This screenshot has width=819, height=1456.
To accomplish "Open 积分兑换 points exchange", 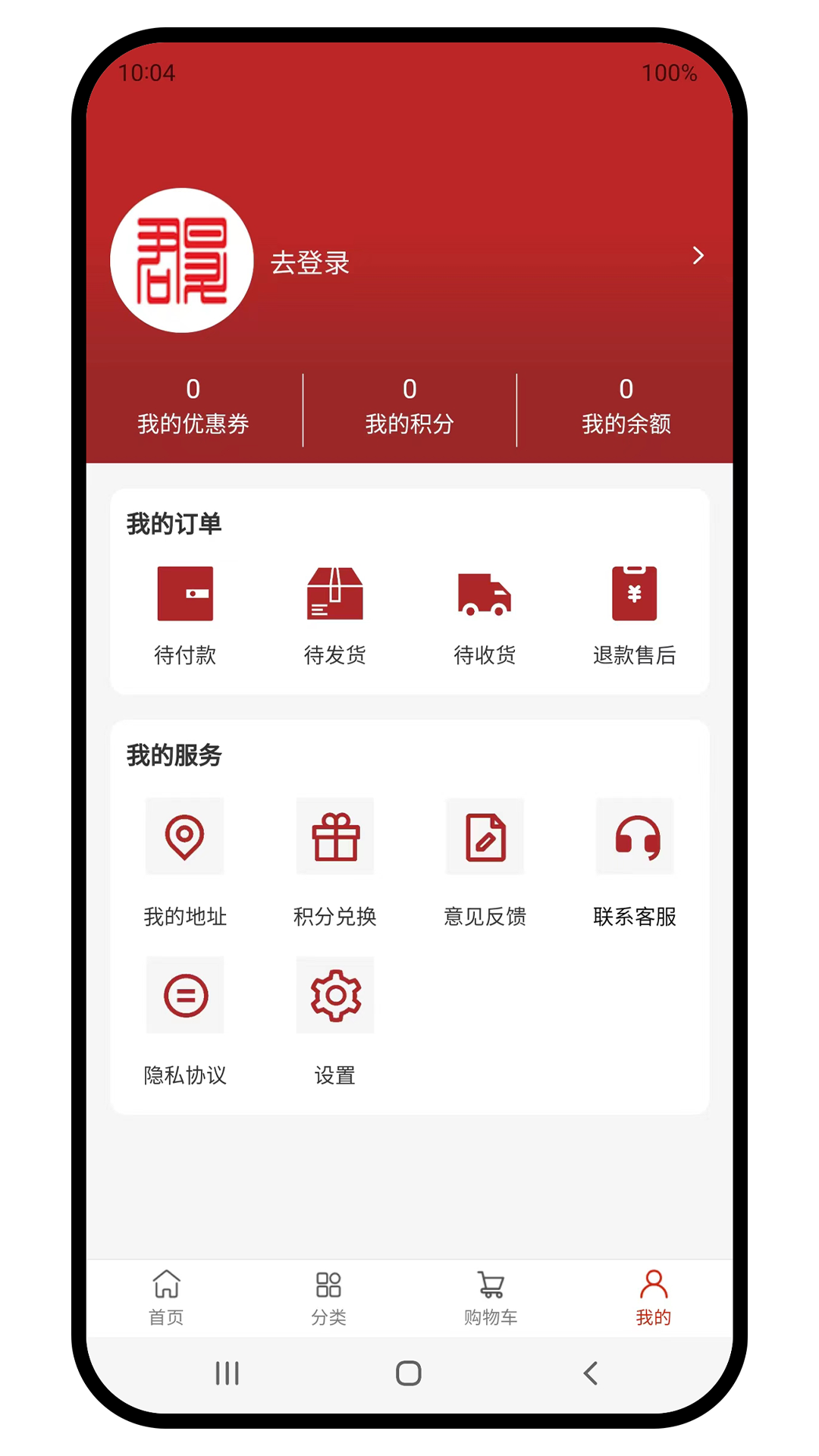I will [334, 861].
